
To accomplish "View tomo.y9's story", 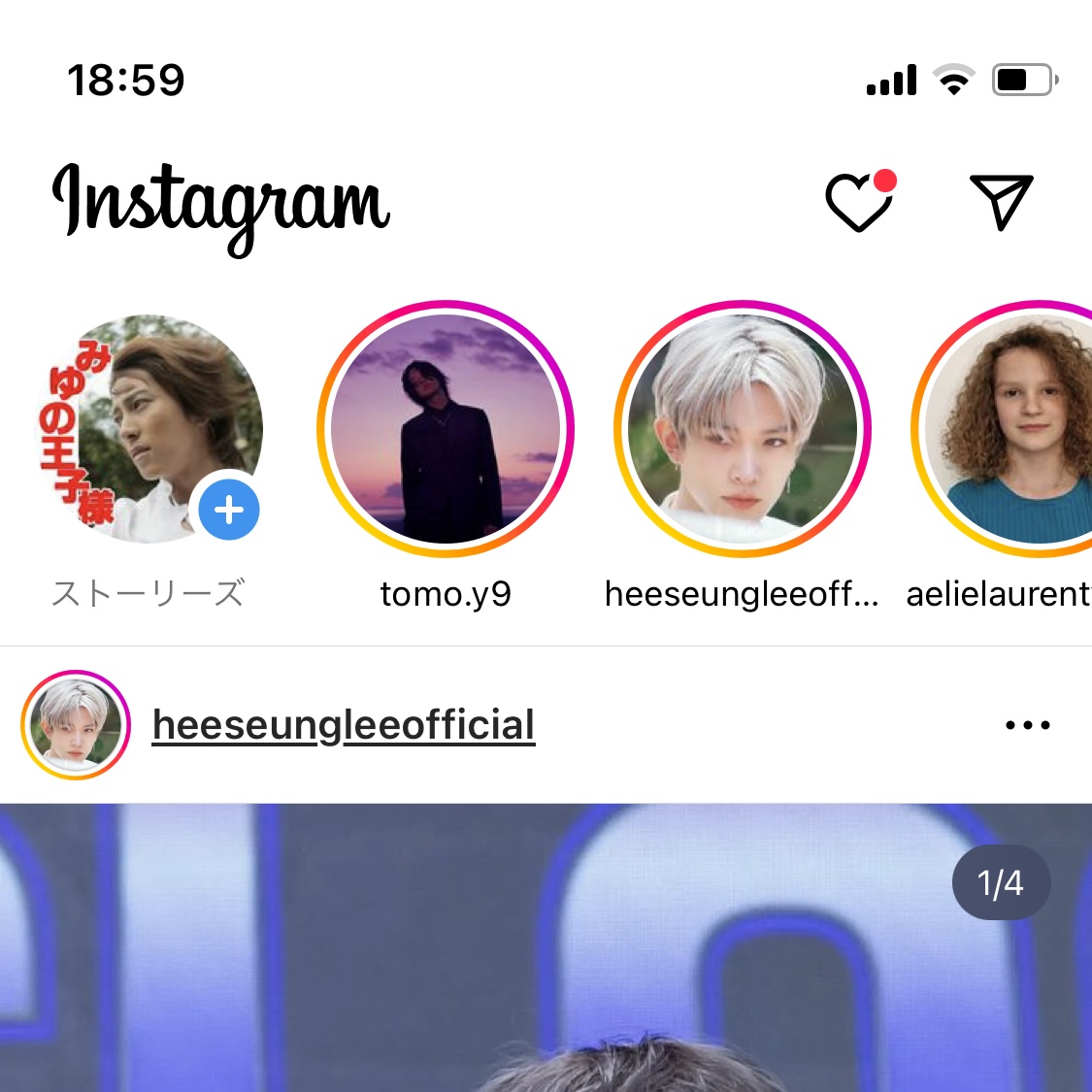I will [446, 428].
